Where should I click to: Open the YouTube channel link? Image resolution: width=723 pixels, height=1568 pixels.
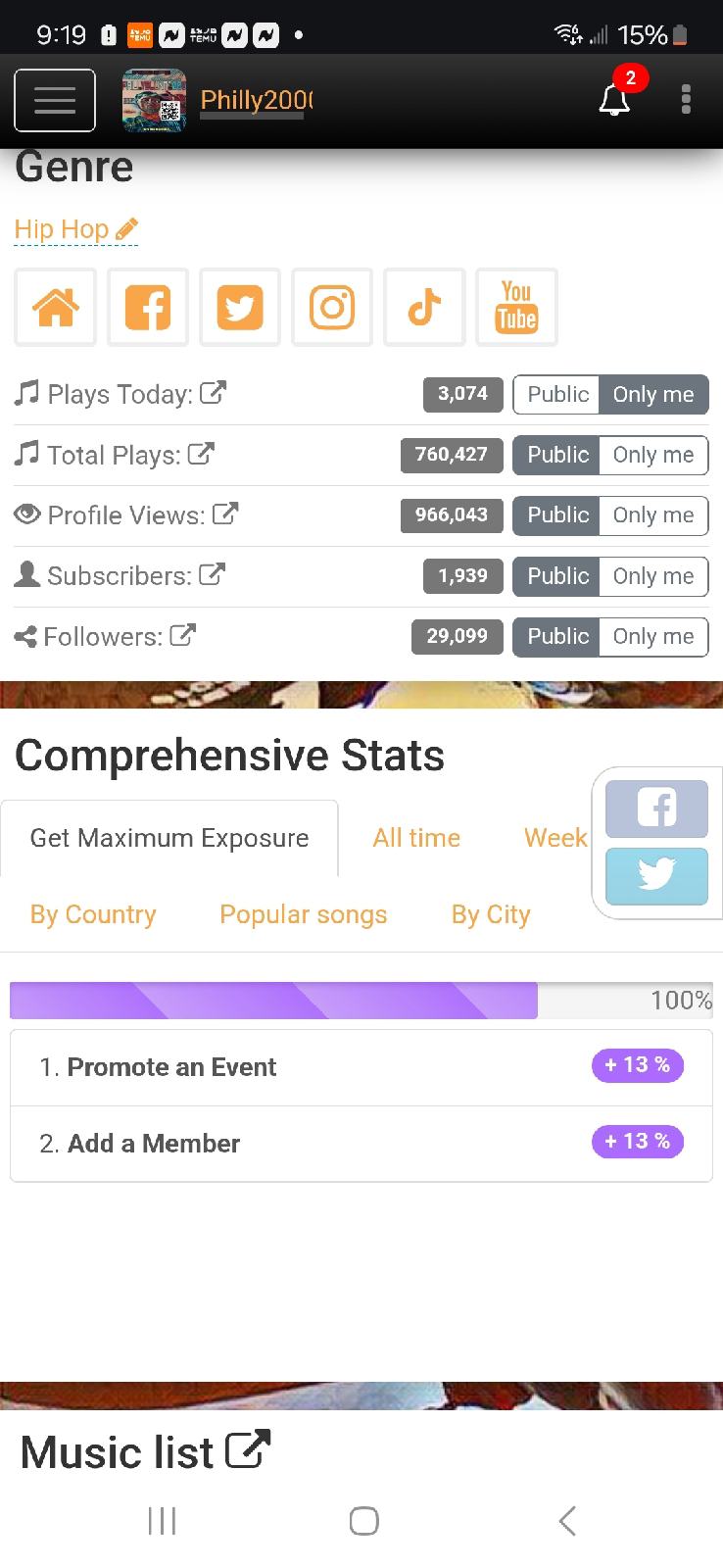coord(516,308)
